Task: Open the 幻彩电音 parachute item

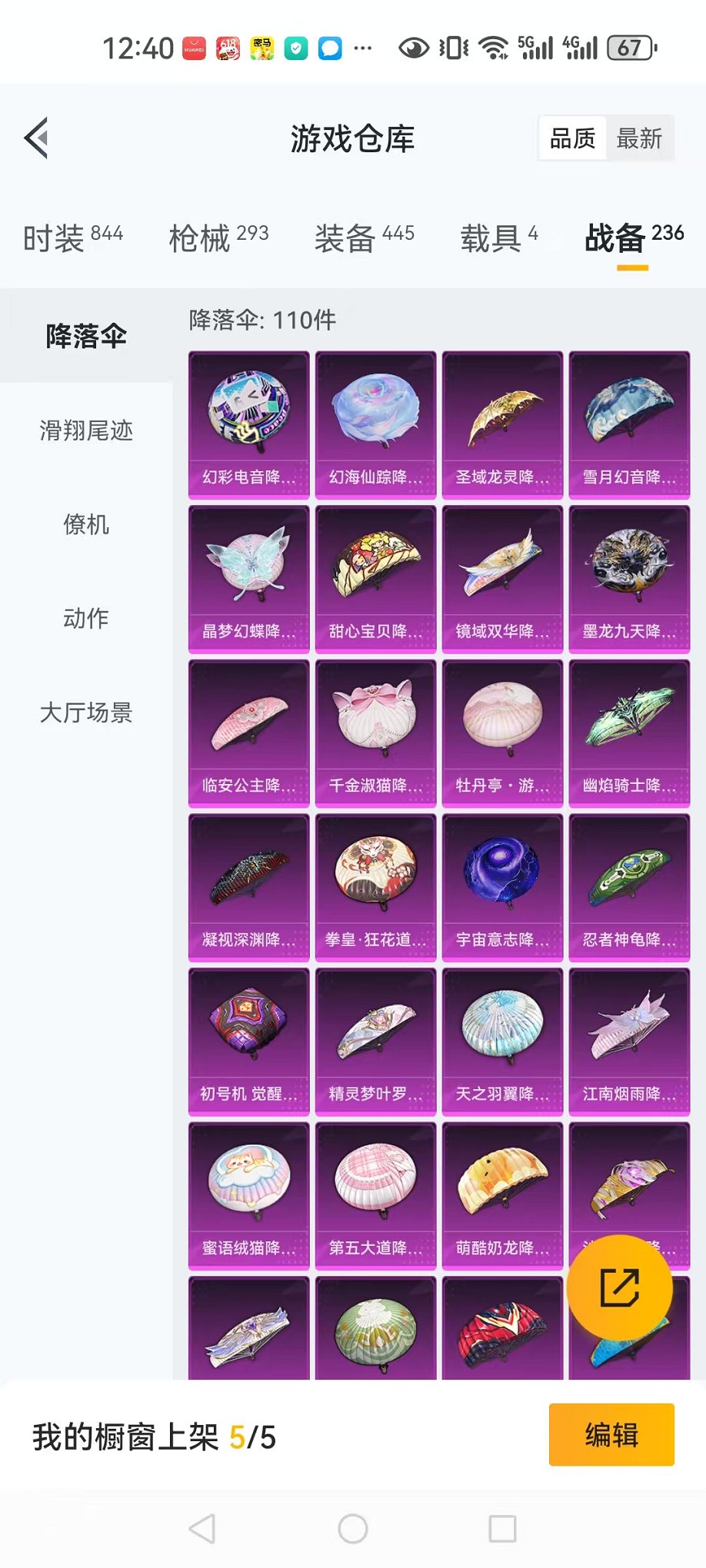Action: (x=249, y=425)
